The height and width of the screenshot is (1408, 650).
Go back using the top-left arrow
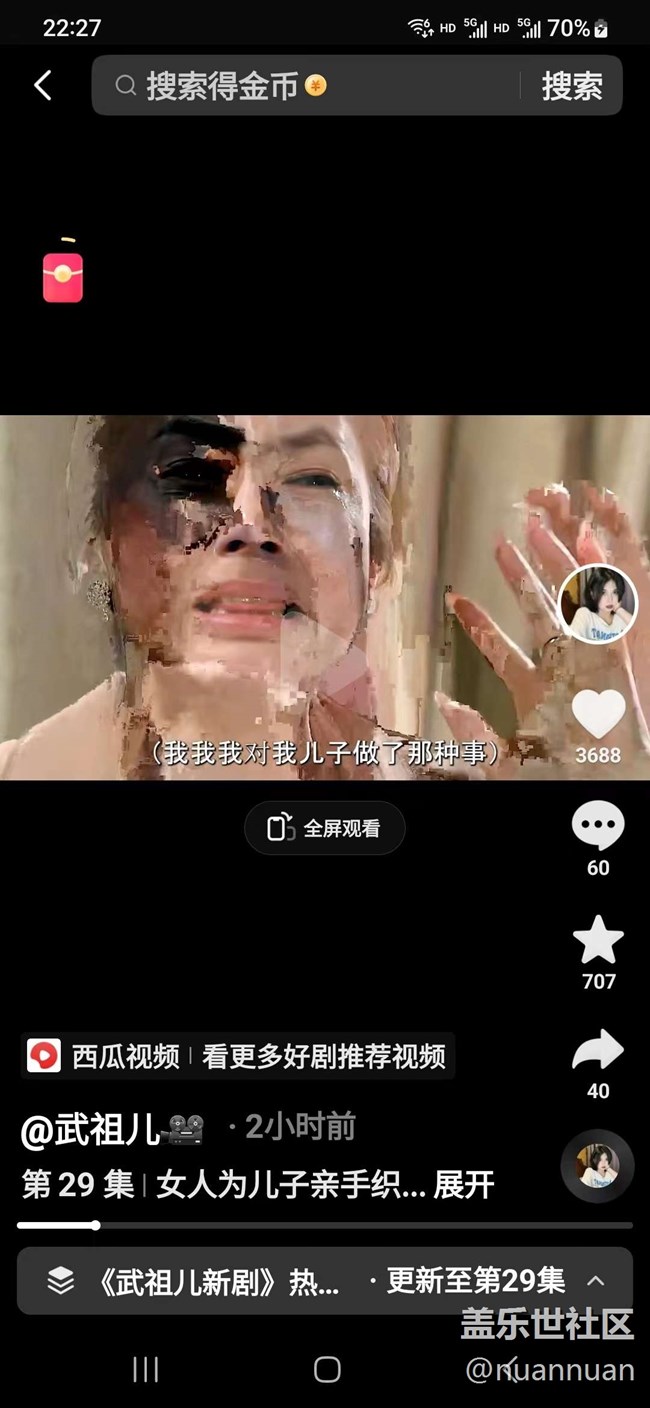point(43,86)
